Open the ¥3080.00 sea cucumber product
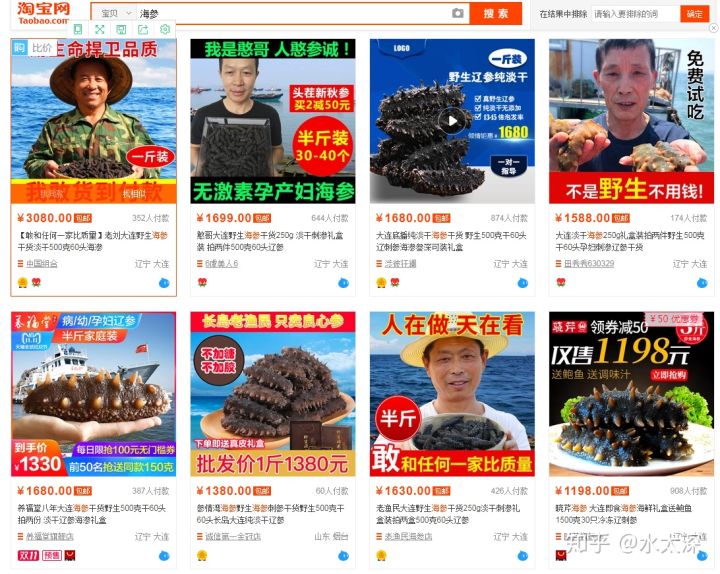The image size is (720, 574). tap(93, 122)
